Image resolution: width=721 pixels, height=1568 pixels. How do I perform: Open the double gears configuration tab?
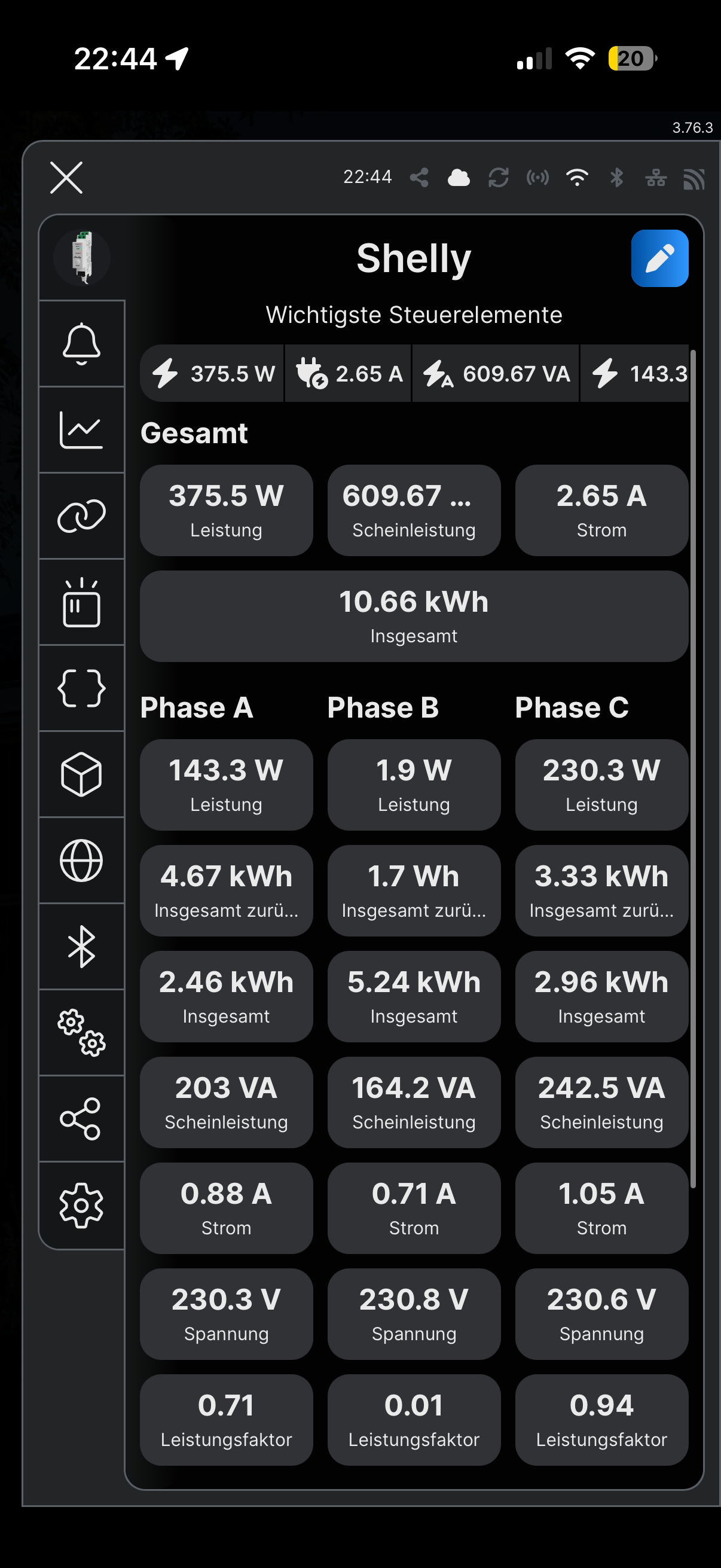click(x=81, y=1033)
